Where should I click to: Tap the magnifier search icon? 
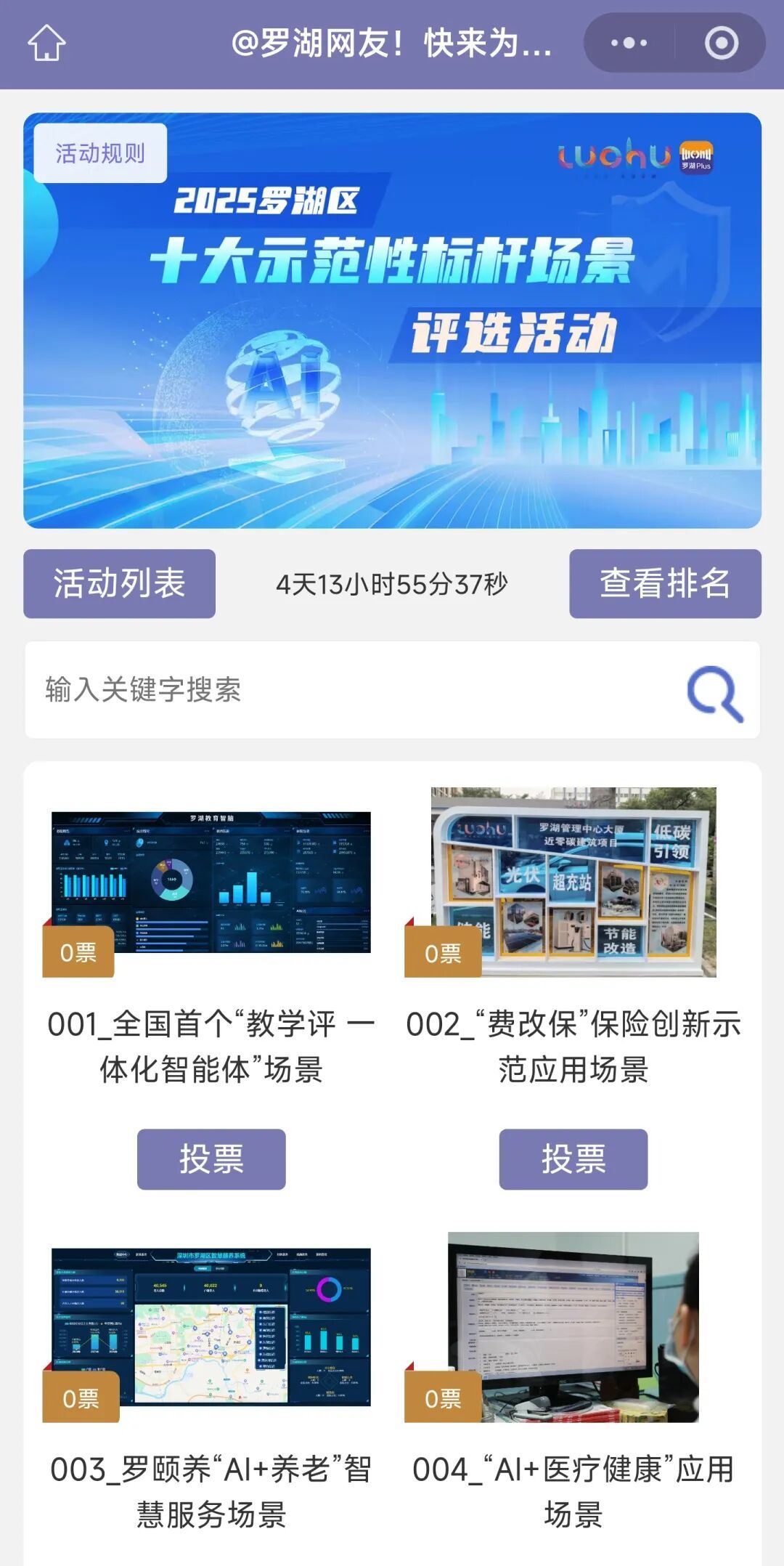(x=715, y=692)
